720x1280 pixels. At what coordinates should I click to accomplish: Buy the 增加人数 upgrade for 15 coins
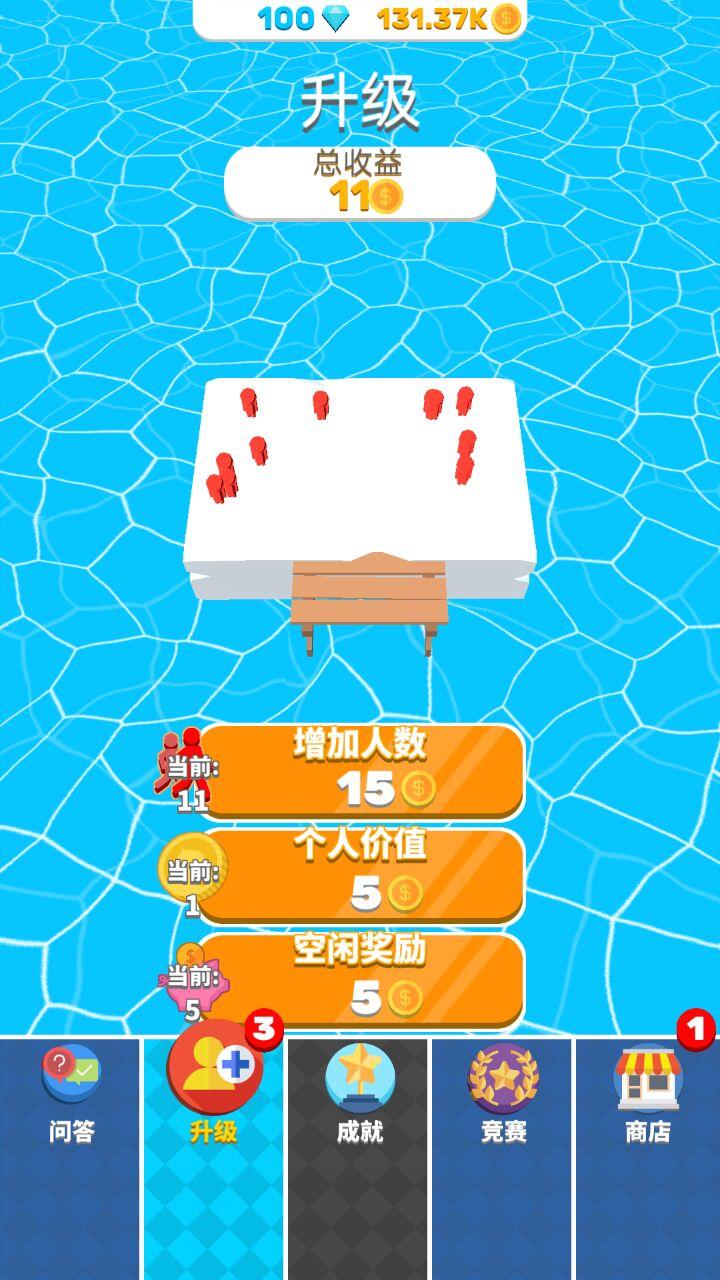point(362,771)
